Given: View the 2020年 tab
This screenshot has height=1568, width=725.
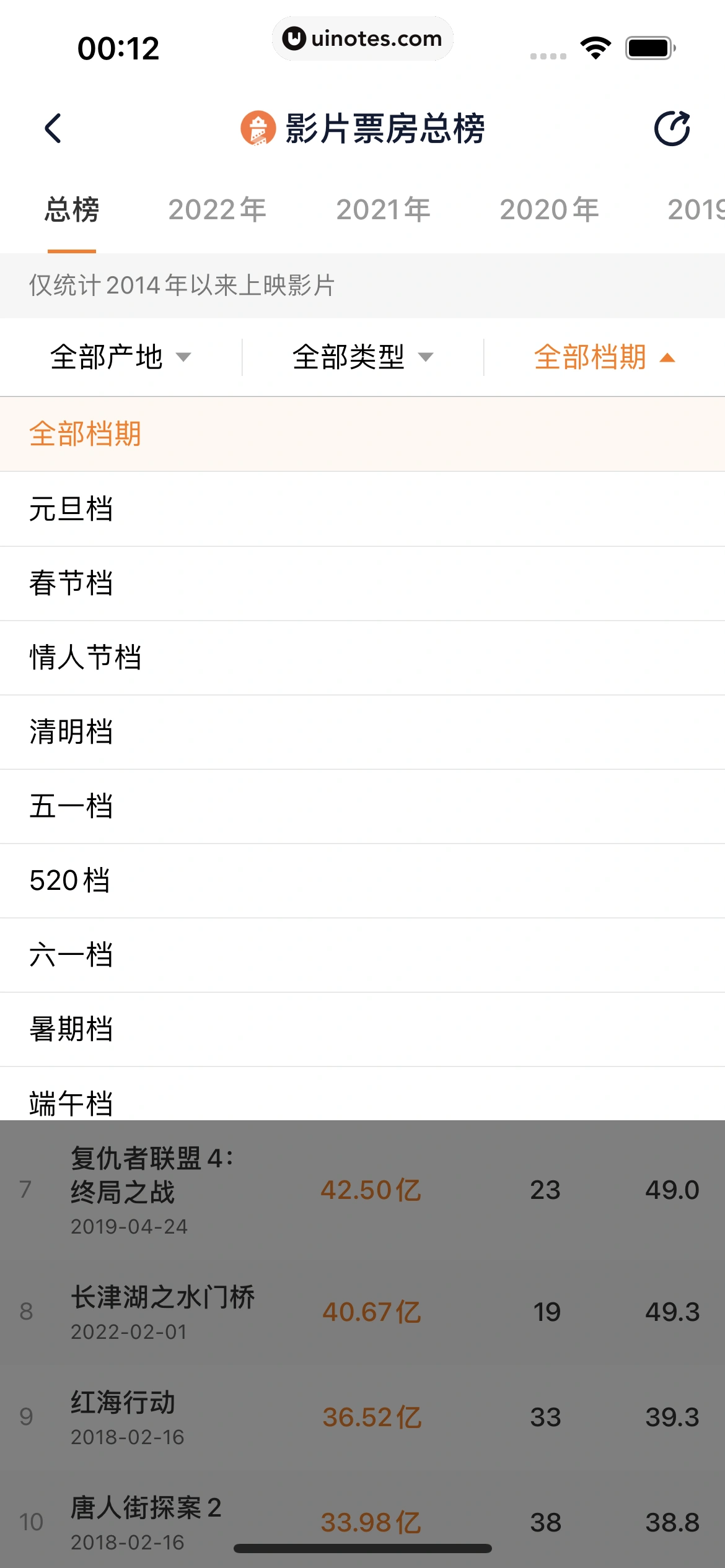Looking at the screenshot, I should click(550, 210).
